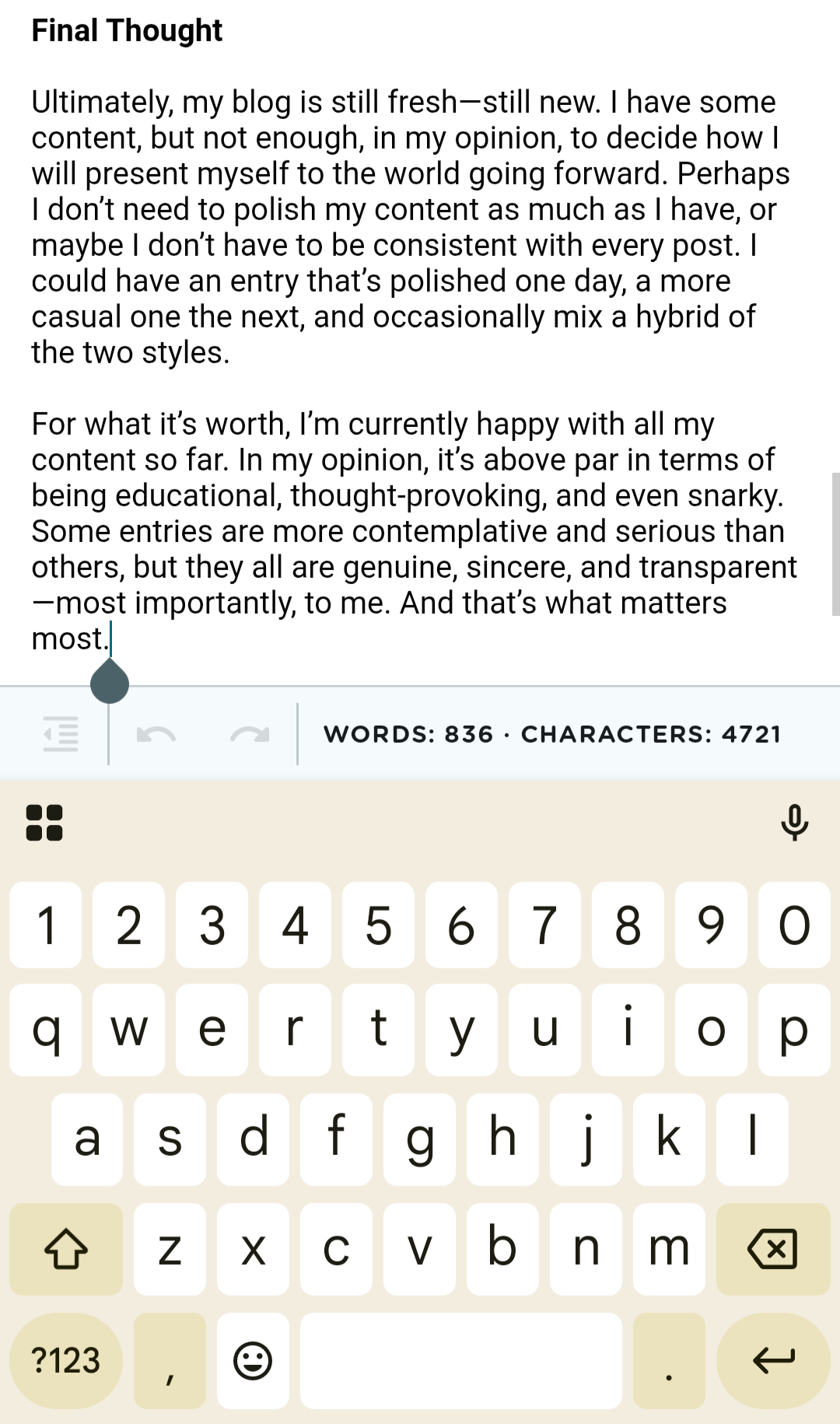Redo the last undone edit
This screenshot has height=1424, width=840.
250,734
